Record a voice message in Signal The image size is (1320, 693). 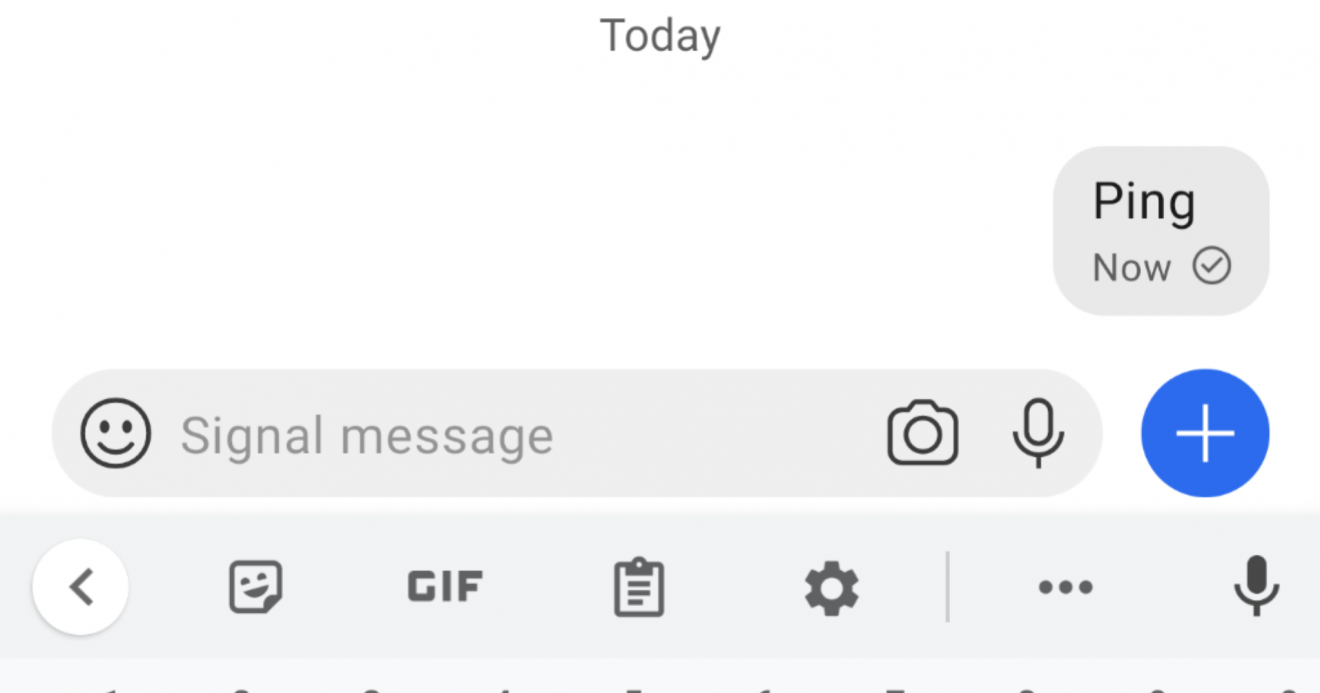(1038, 434)
